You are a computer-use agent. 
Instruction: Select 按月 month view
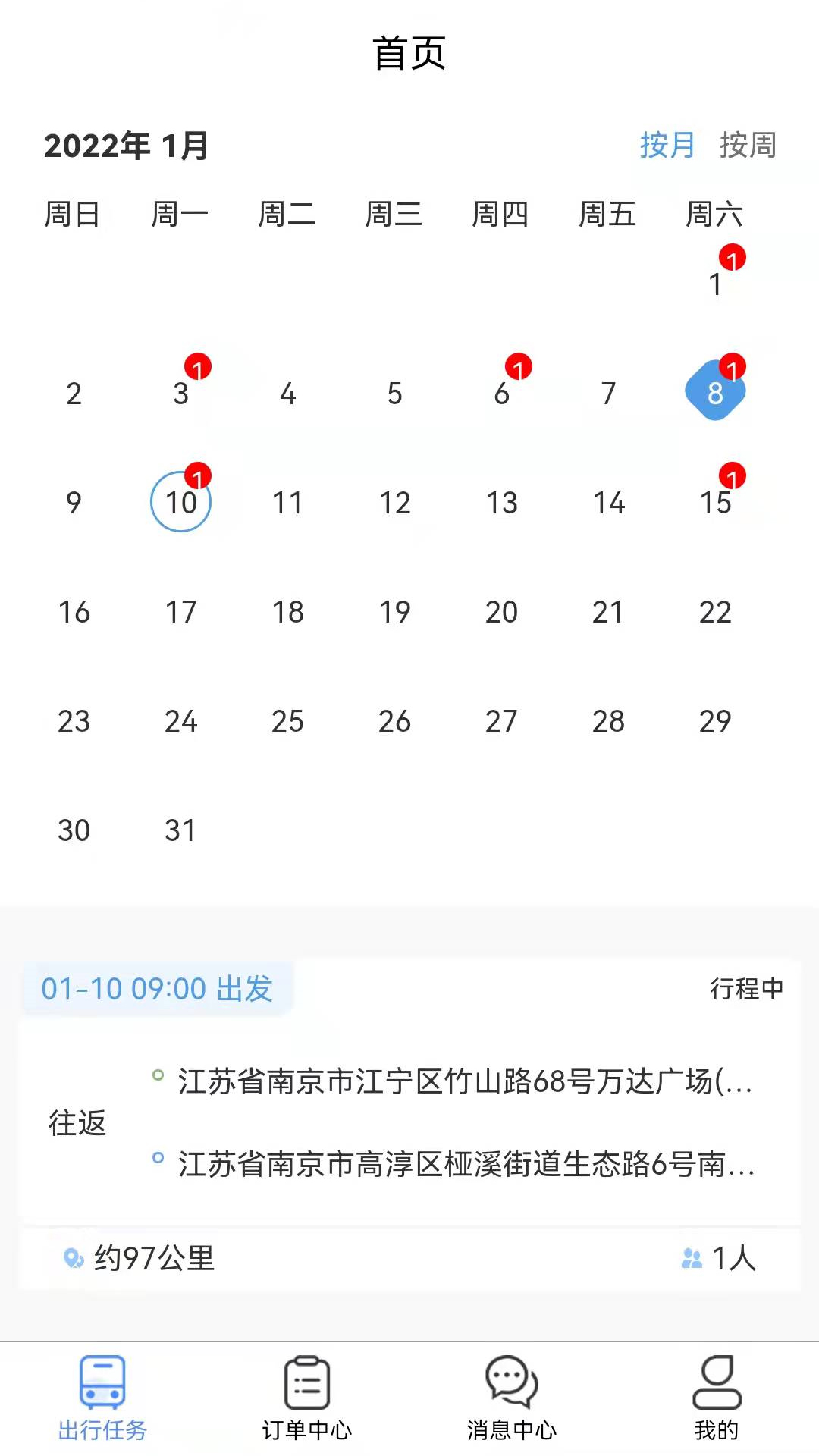pyautogui.click(x=667, y=144)
